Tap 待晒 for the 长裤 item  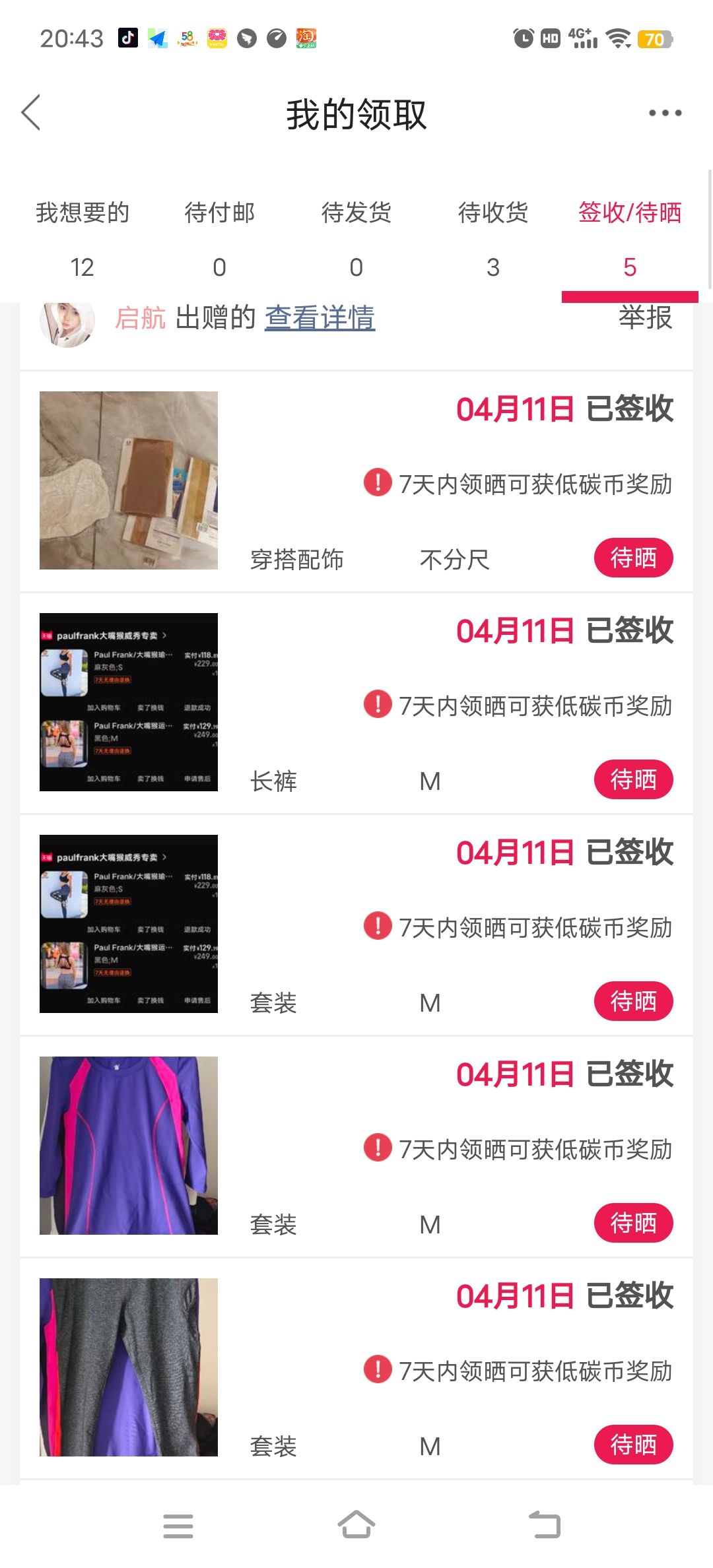(634, 779)
